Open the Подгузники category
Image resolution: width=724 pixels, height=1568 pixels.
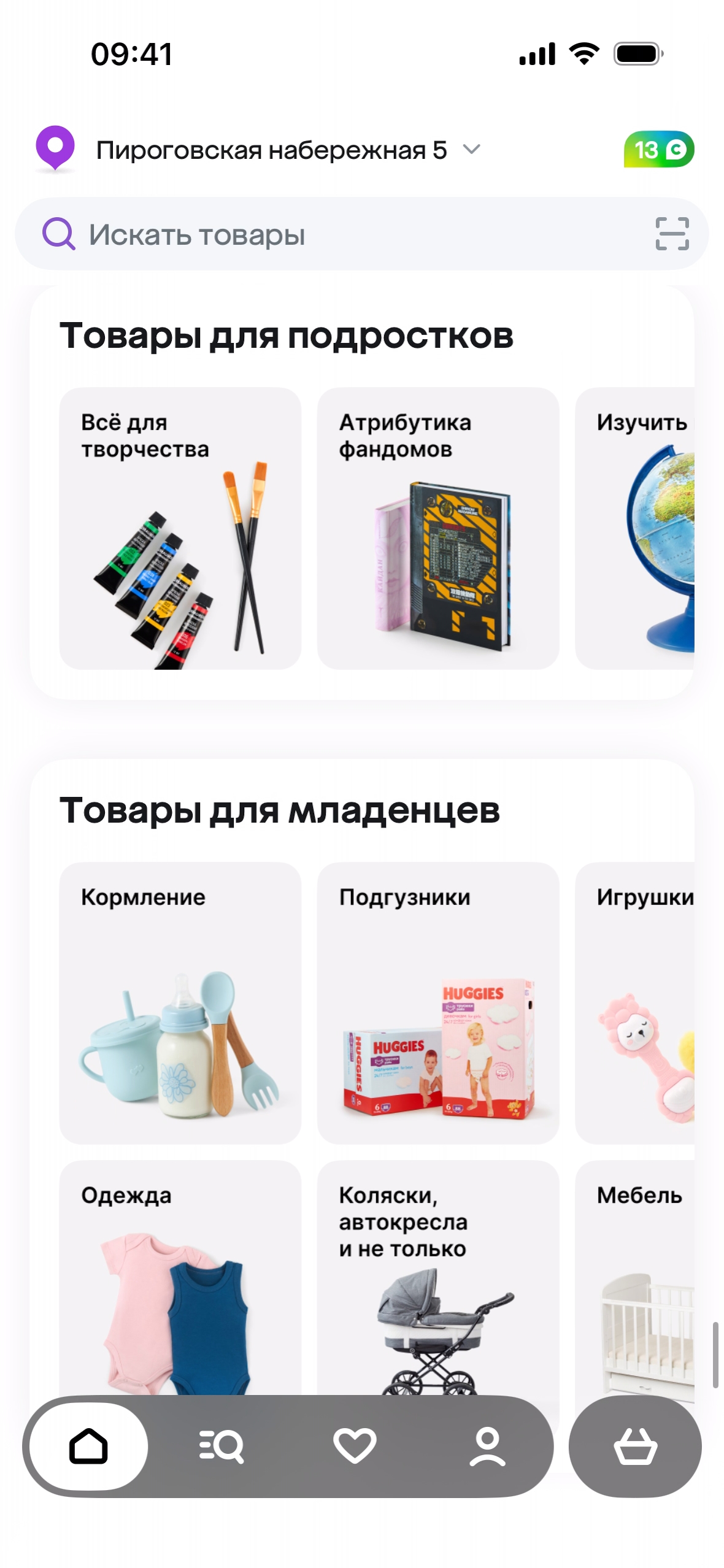click(437, 1002)
